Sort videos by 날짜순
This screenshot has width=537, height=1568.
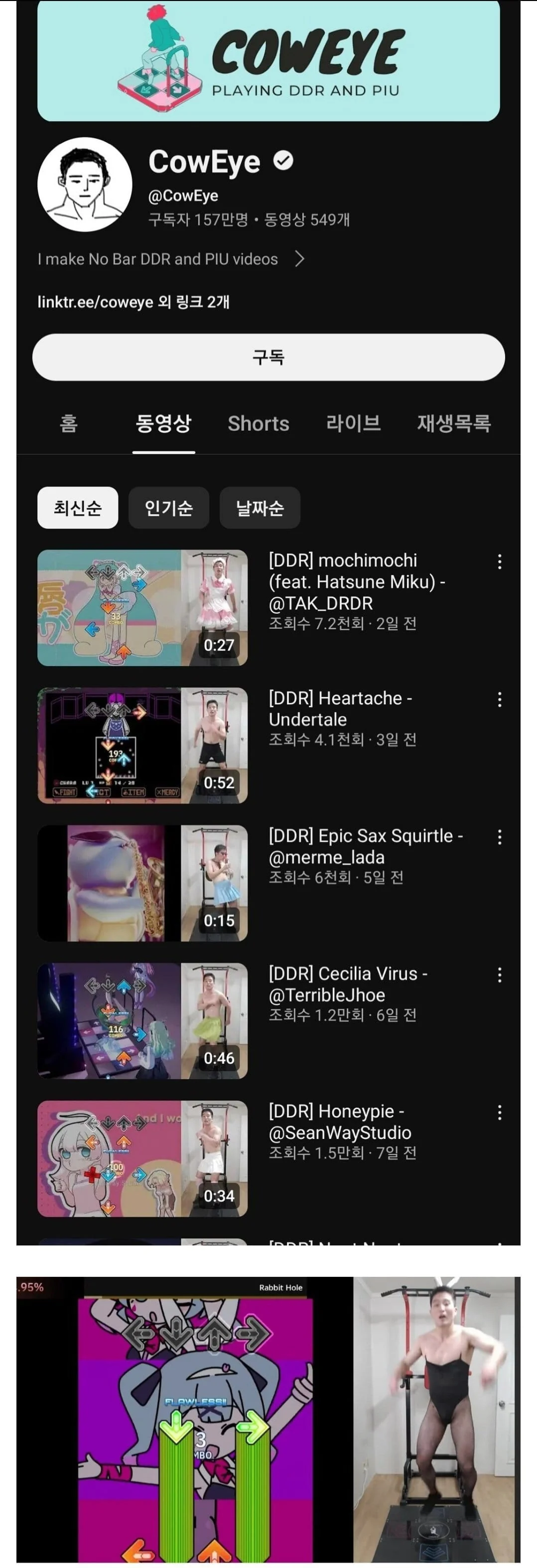[x=260, y=508]
